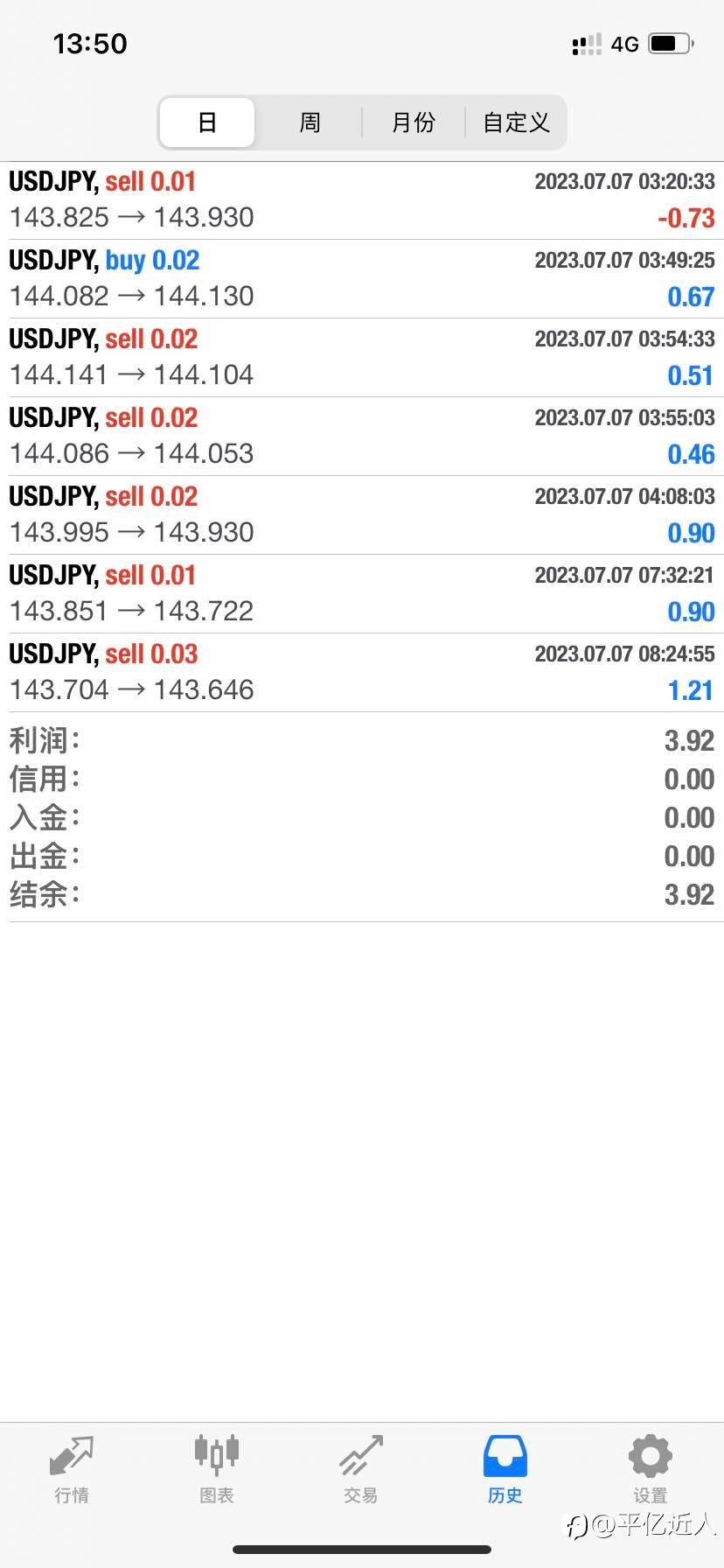The image size is (724, 1568).
Task: Open the USDJPY sell 0.03 trade
Action: pos(362,673)
